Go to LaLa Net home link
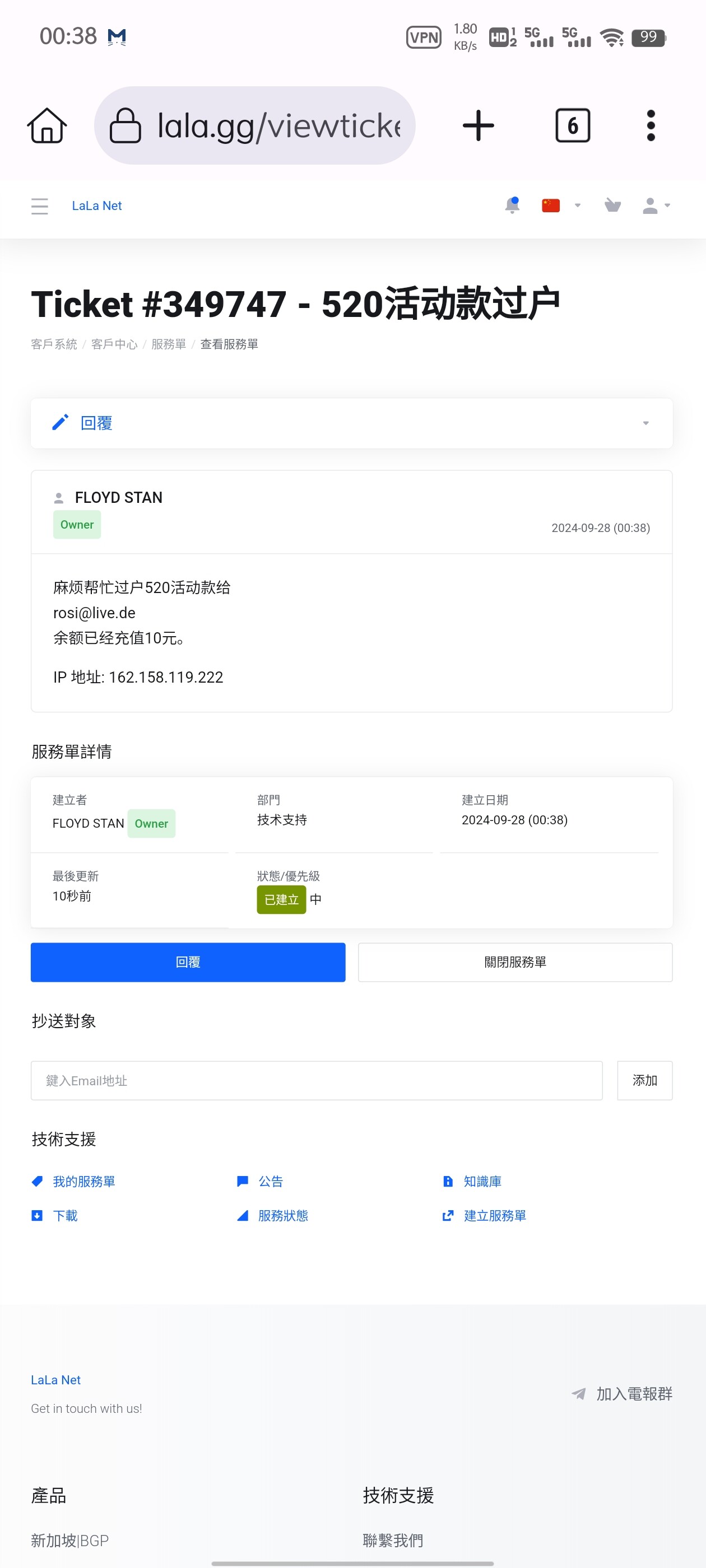The height and width of the screenshot is (1568, 706). click(x=97, y=206)
